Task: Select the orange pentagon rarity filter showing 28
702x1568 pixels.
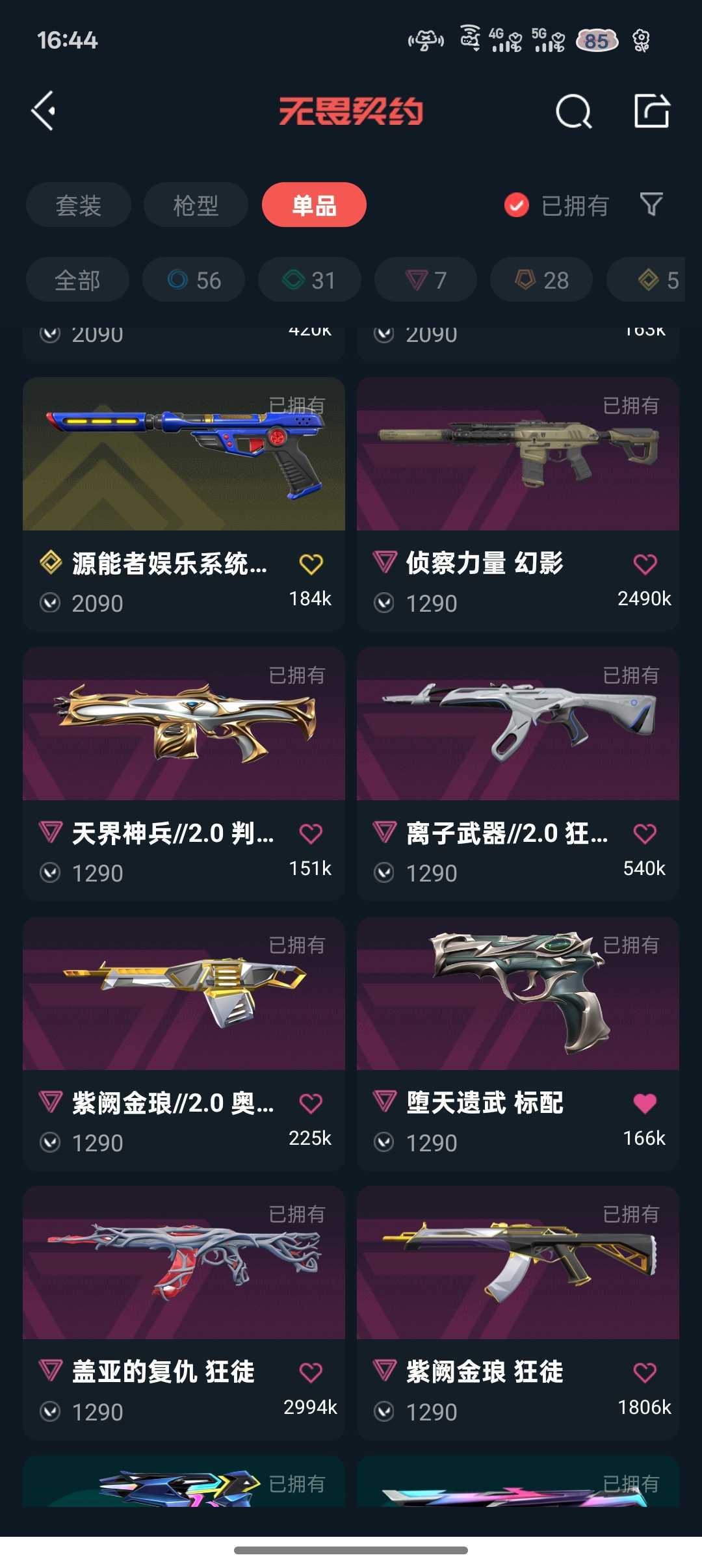Action: tap(540, 280)
